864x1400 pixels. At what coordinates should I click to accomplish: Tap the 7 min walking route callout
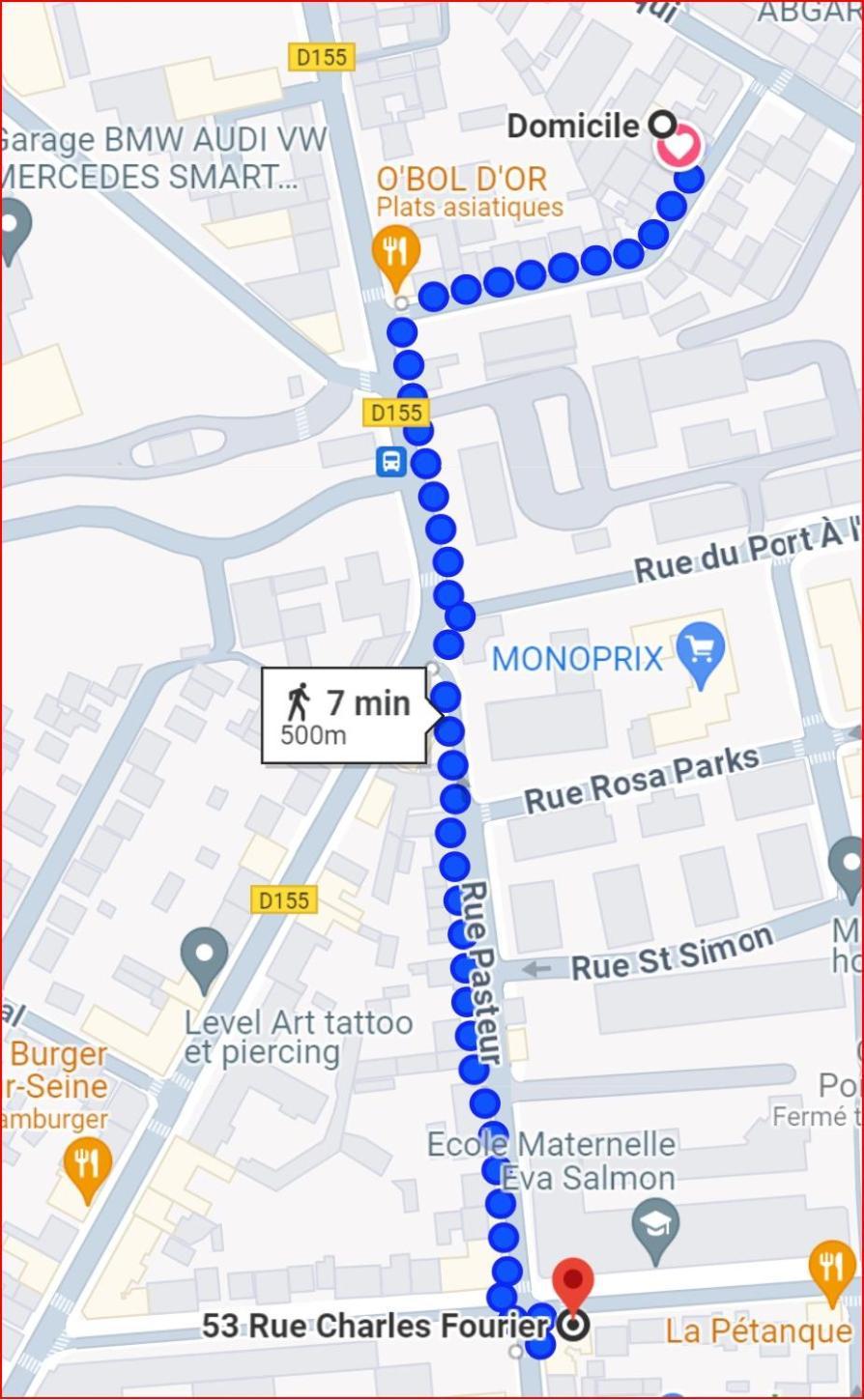(x=345, y=715)
